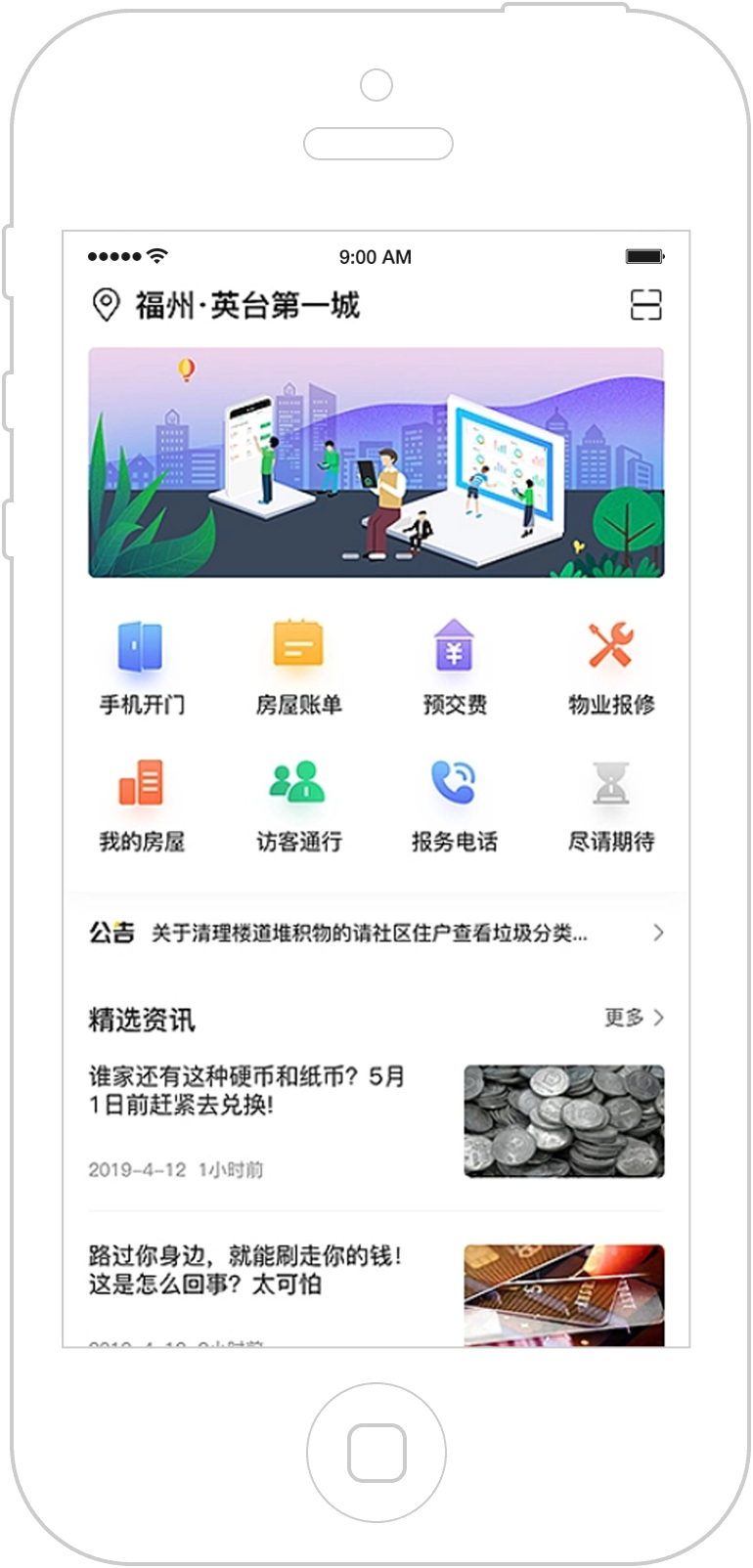View 更多 featured news
The width and height of the screenshot is (753, 1568).
pyautogui.click(x=635, y=1018)
